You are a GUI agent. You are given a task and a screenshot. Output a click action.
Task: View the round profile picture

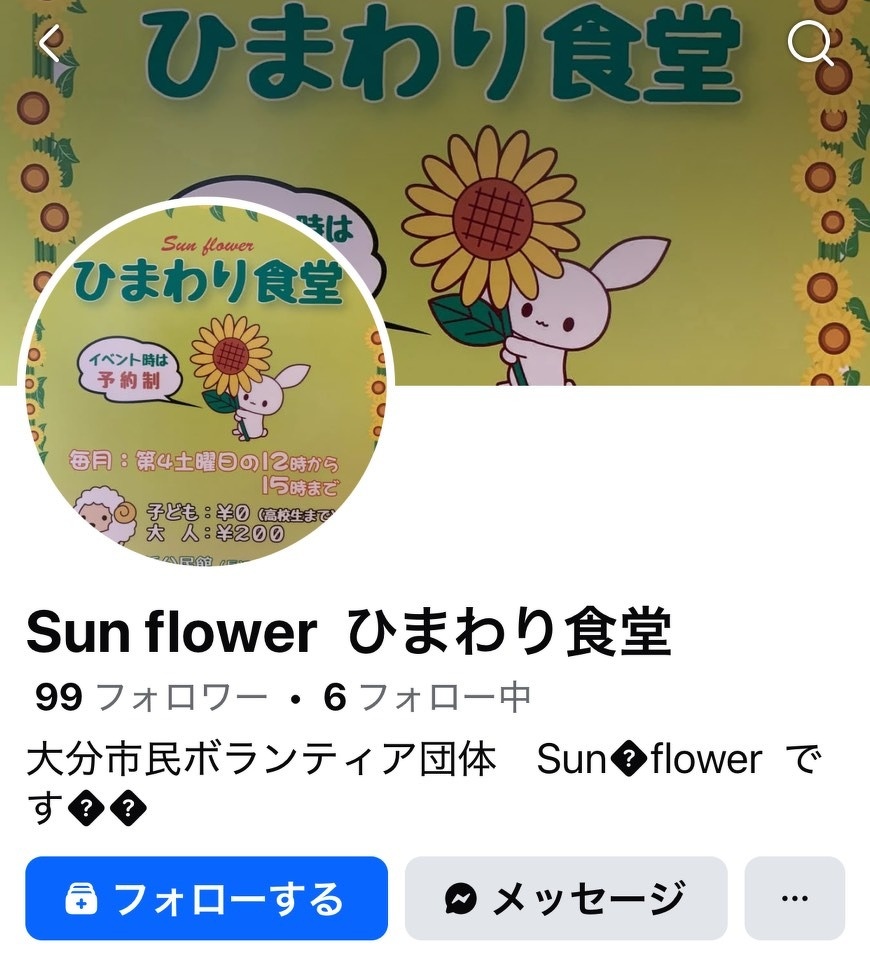207,387
